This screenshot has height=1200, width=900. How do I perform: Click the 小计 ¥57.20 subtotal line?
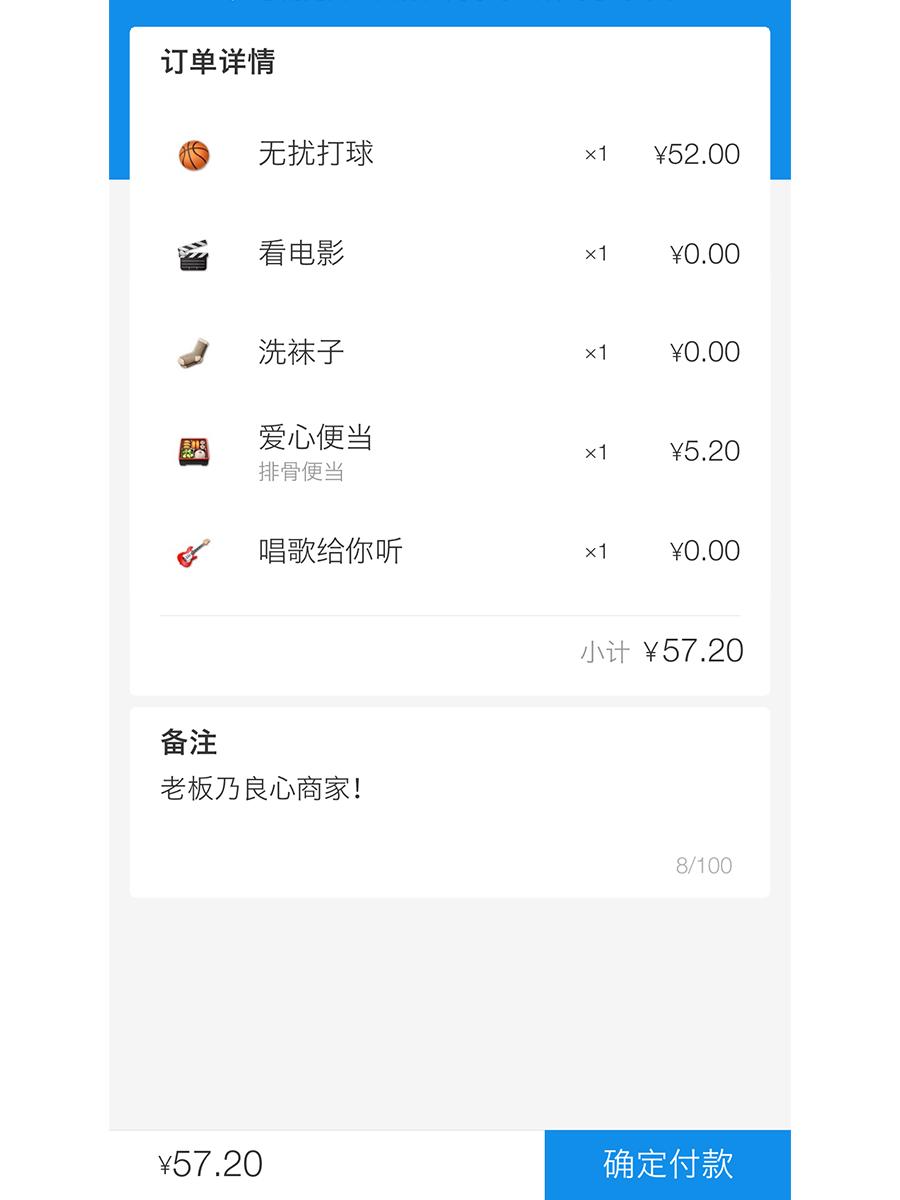663,650
